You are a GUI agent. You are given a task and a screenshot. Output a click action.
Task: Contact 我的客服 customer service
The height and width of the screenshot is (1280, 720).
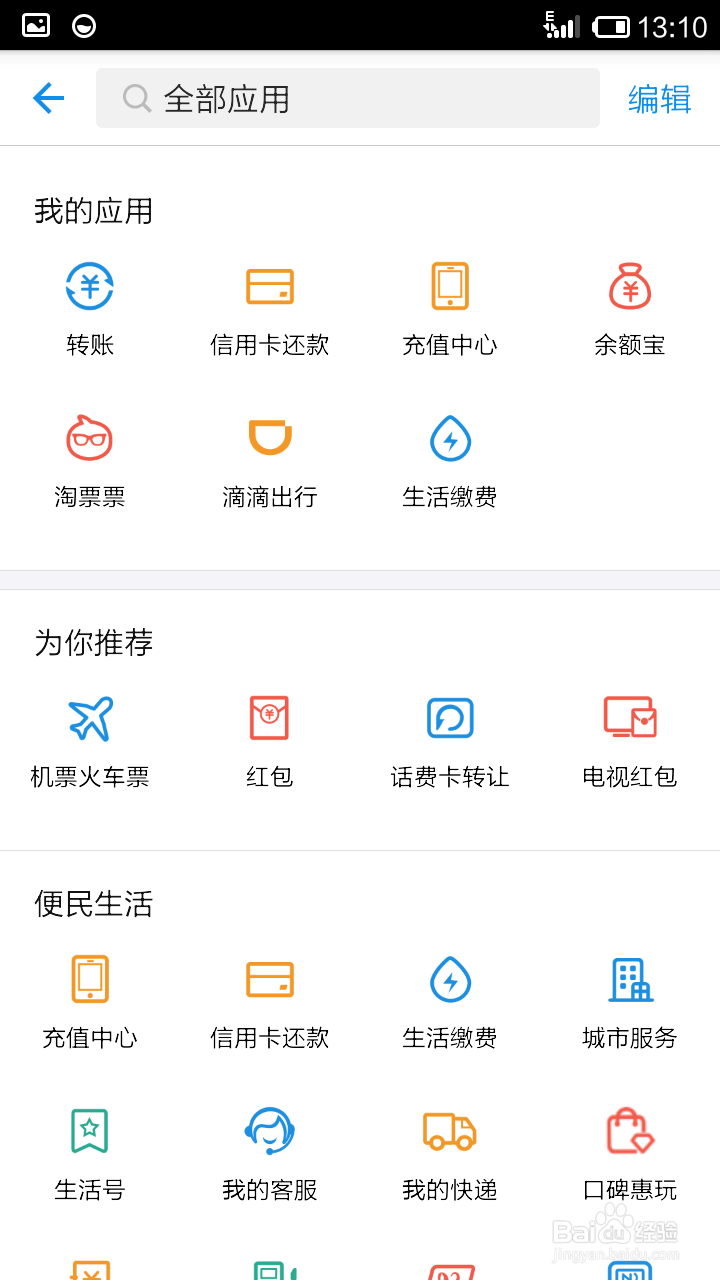(270, 1153)
